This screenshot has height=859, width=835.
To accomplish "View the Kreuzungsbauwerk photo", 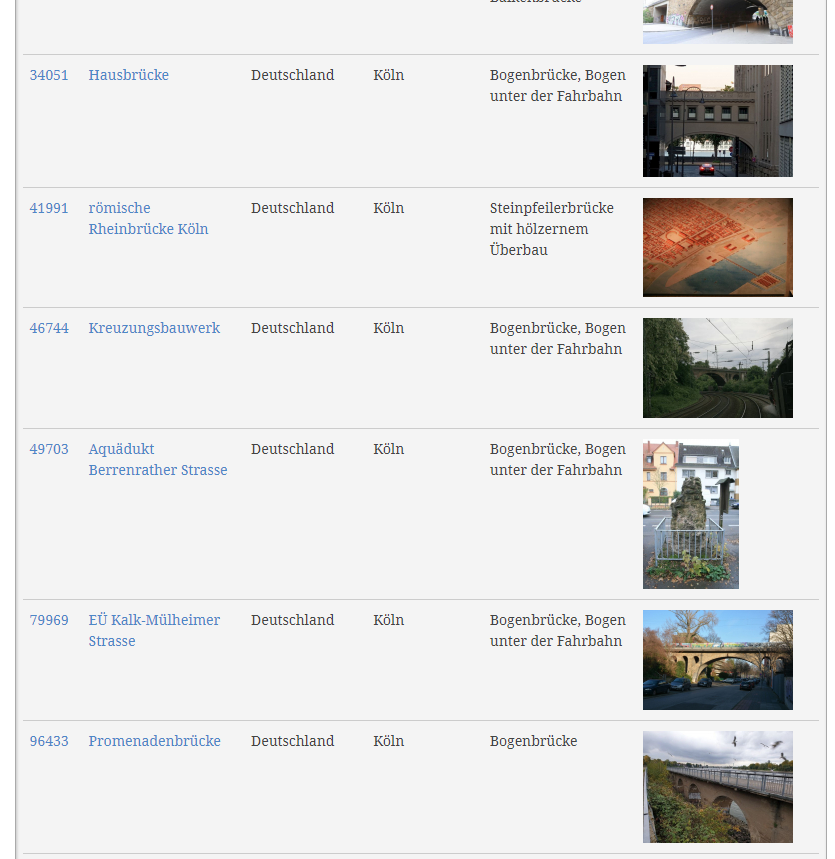I will click(717, 368).
